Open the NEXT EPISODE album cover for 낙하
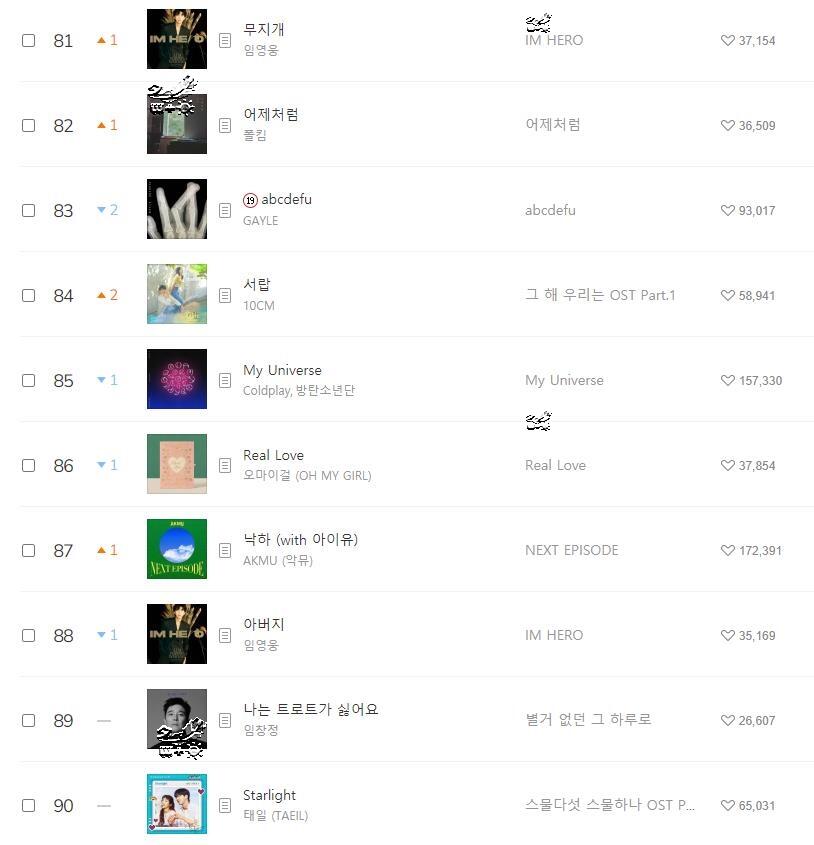 (177, 549)
